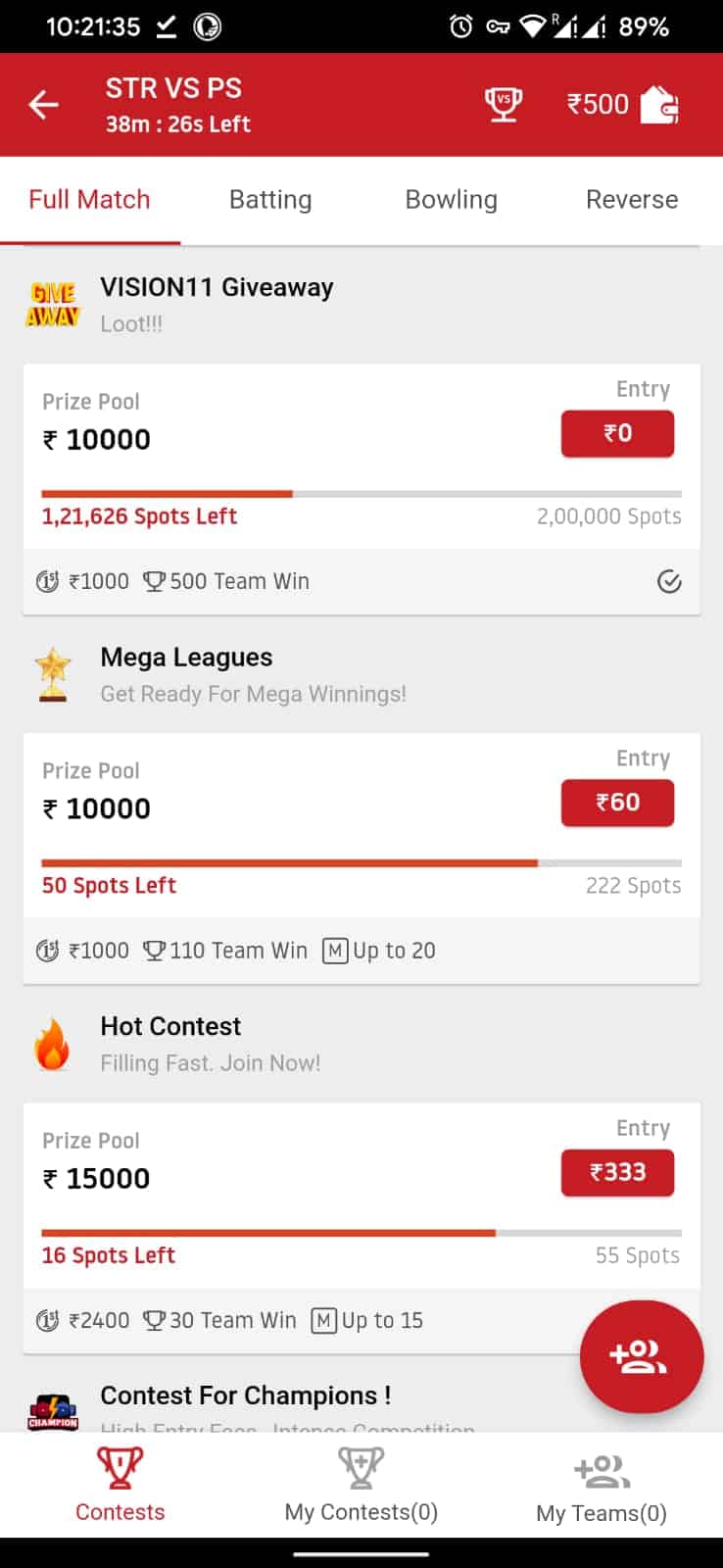Go back using the header arrow
Viewport: 723px width, 1568px height.
(44, 105)
